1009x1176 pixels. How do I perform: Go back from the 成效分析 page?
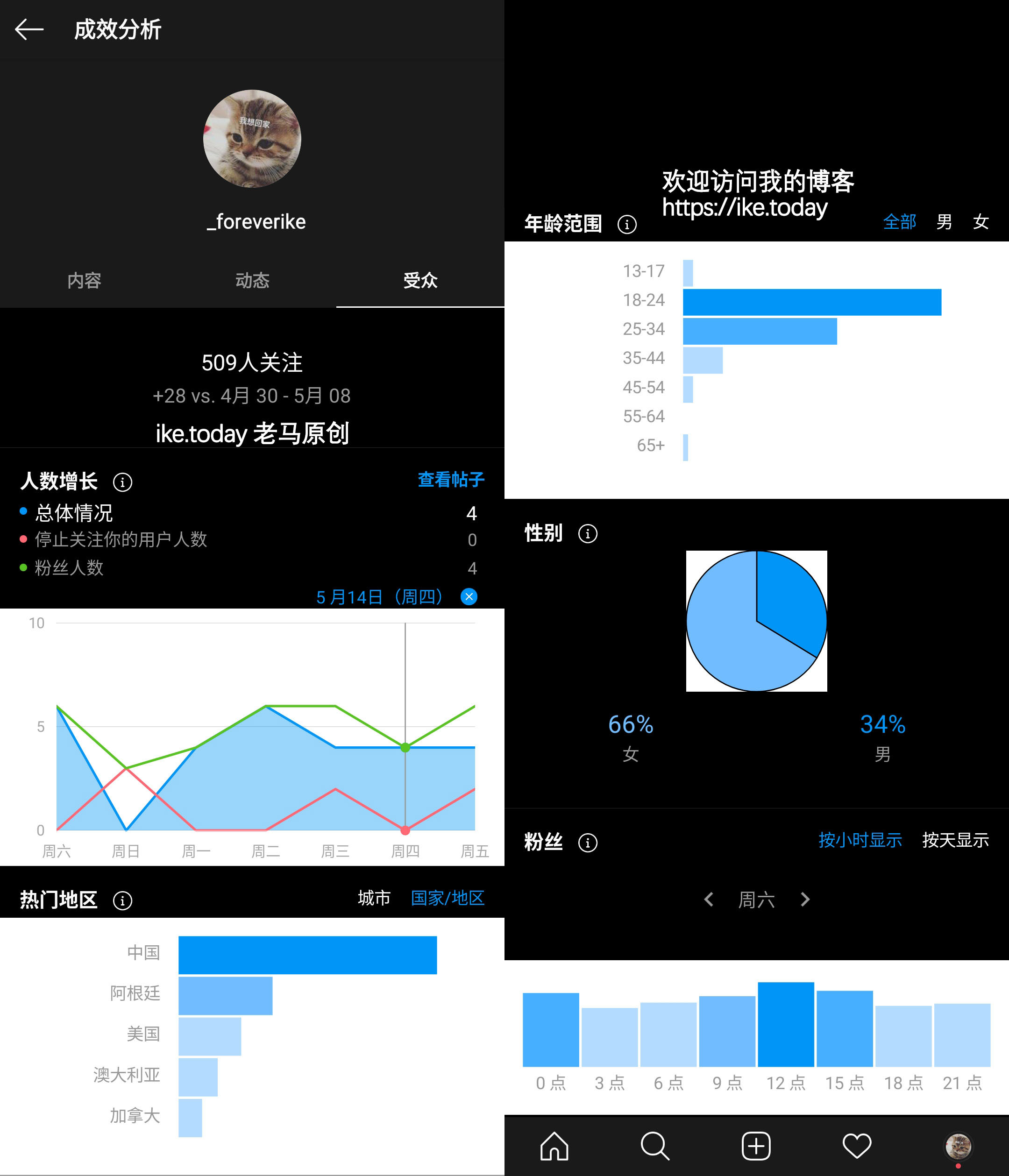[29, 29]
